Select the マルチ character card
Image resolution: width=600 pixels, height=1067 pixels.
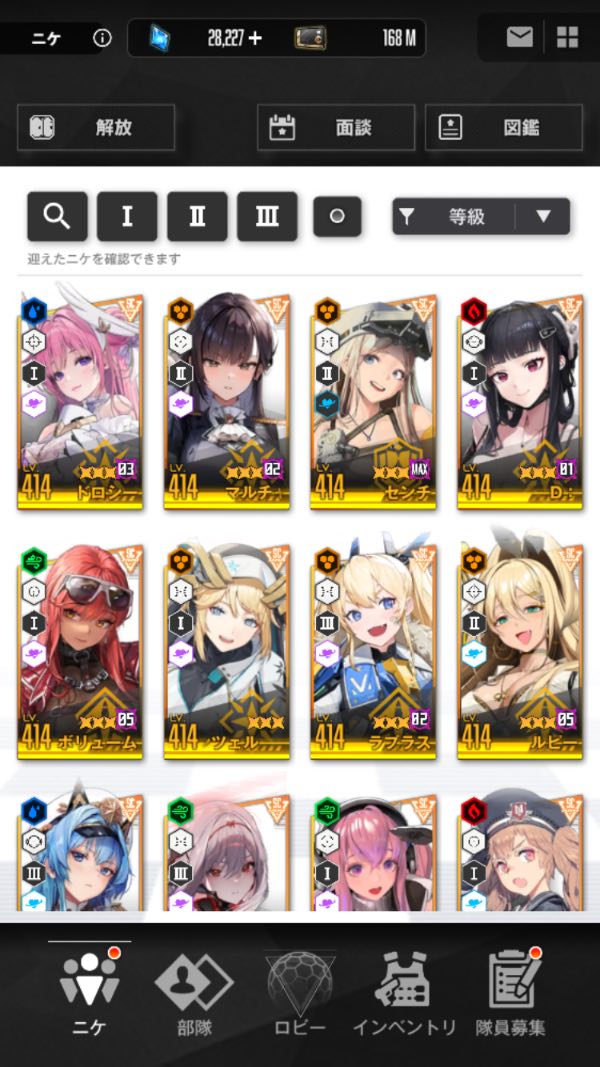[227, 401]
